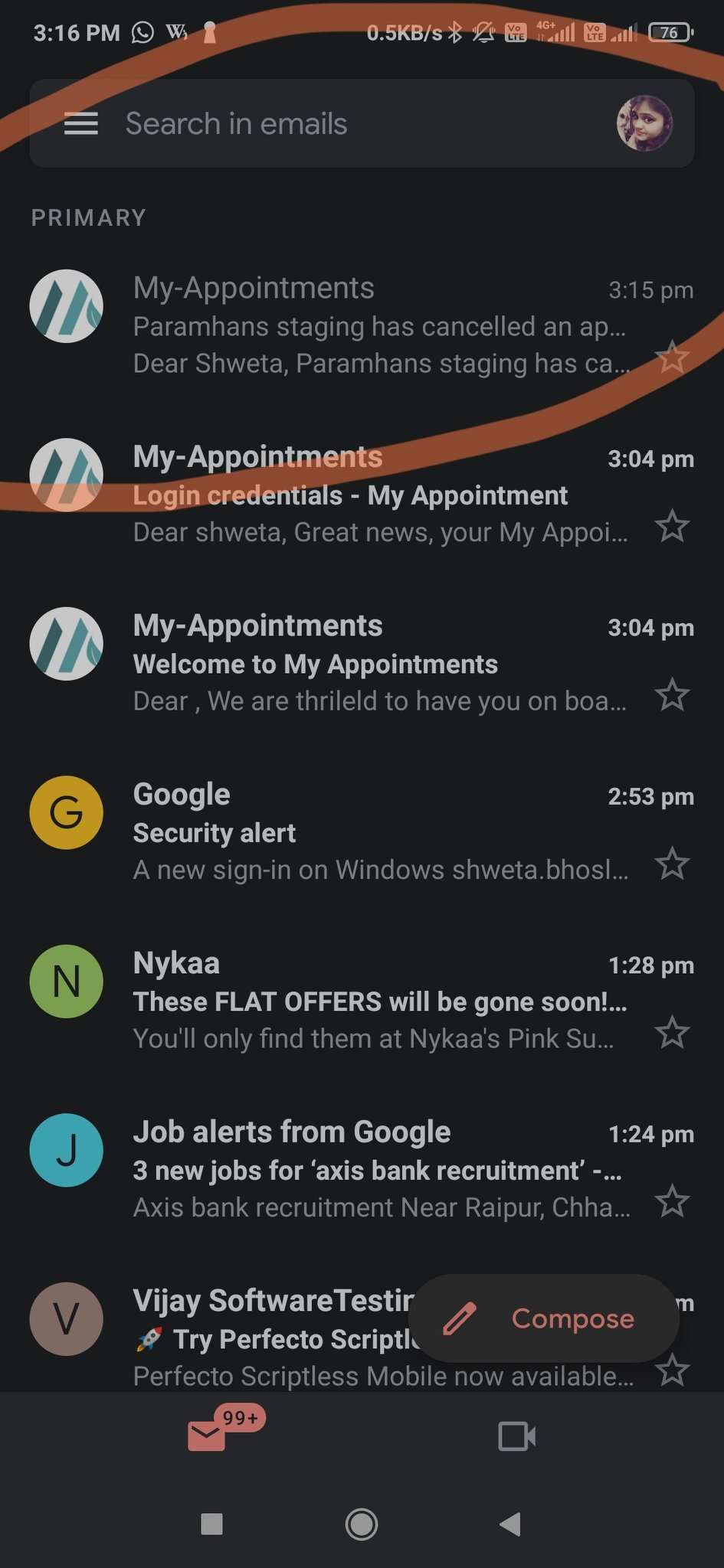Star the Welcome to My Appointments email
The image size is (724, 1568).
672,694
